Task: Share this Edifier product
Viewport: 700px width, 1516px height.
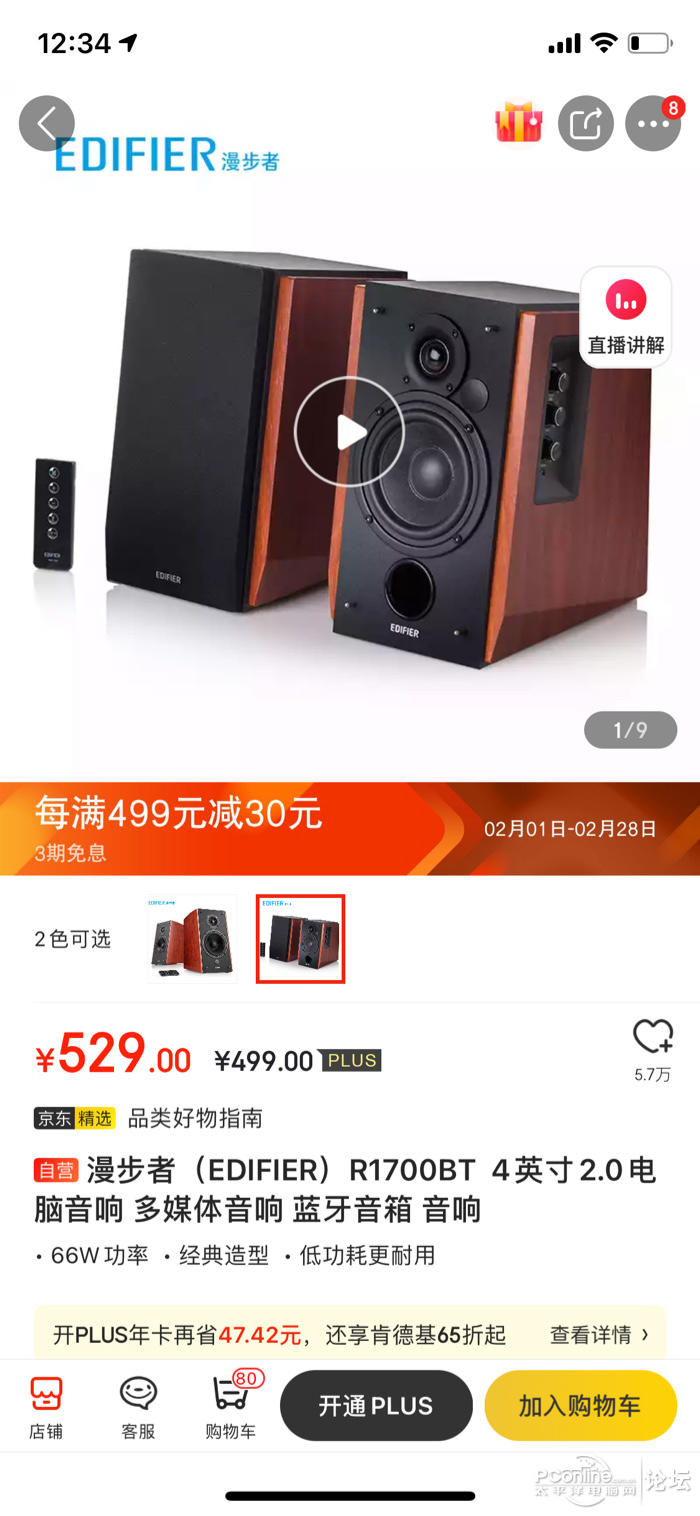Action: pyautogui.click(x=585, y=124)
